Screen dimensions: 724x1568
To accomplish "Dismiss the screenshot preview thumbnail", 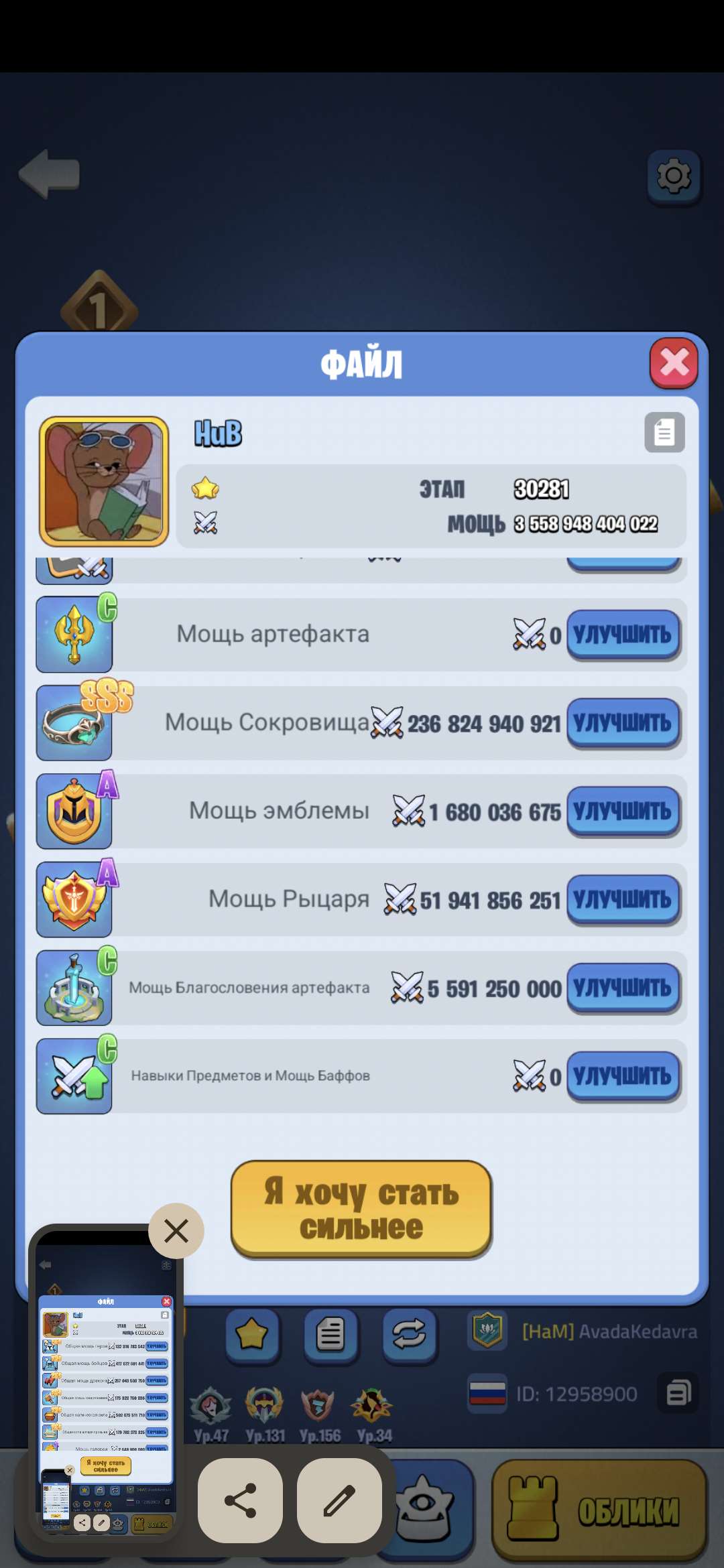I will click(176, 1231).
